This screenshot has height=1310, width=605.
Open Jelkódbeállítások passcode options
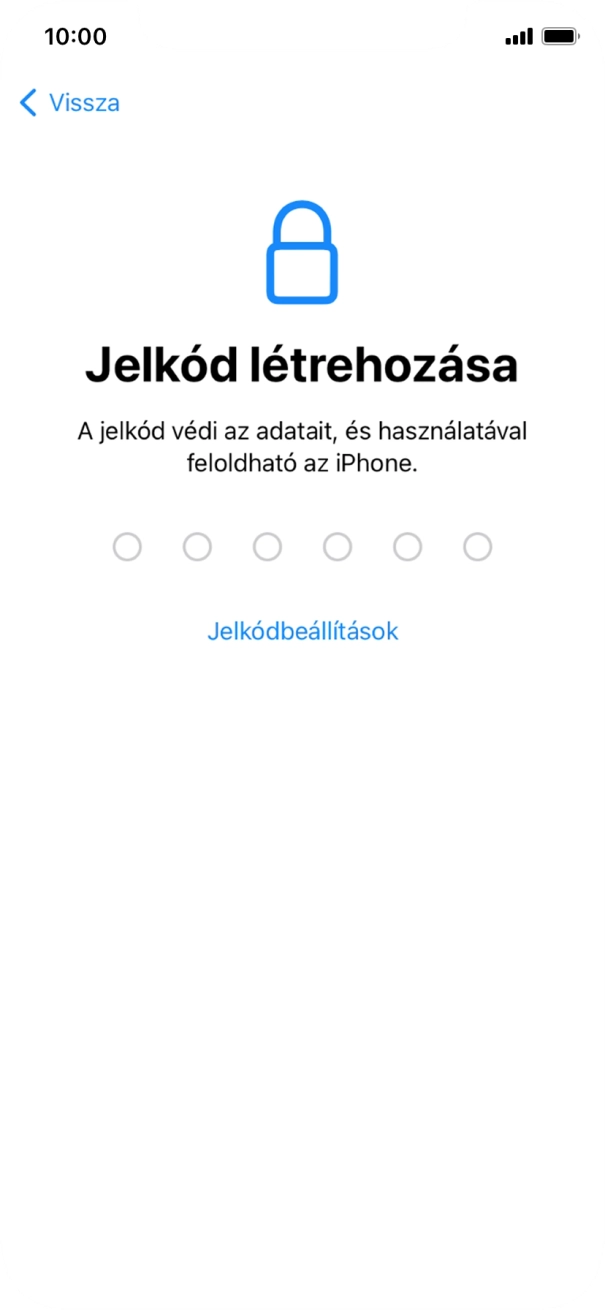302,631
